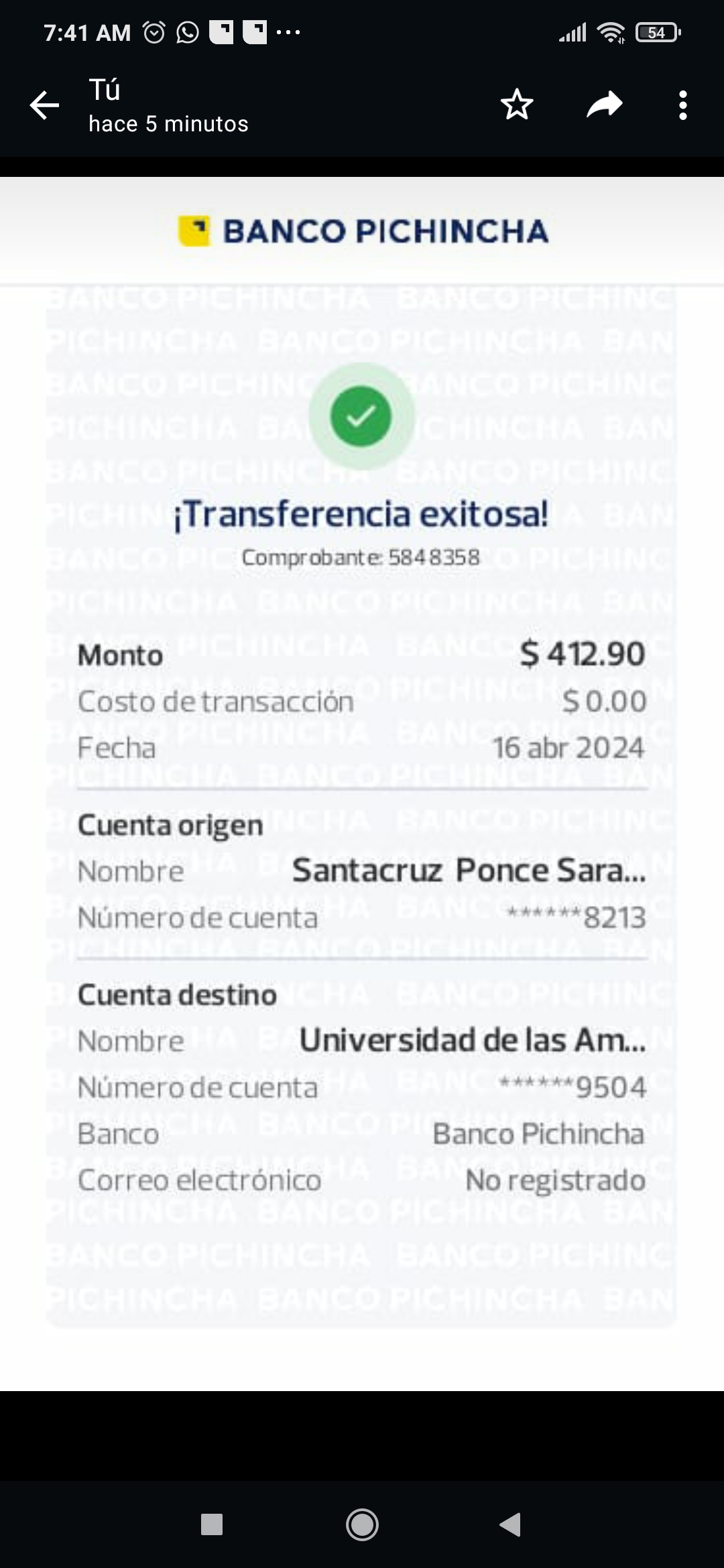The image size is (724, 1568).
Task: Go back from the image viewer
Action: [45, 105]
